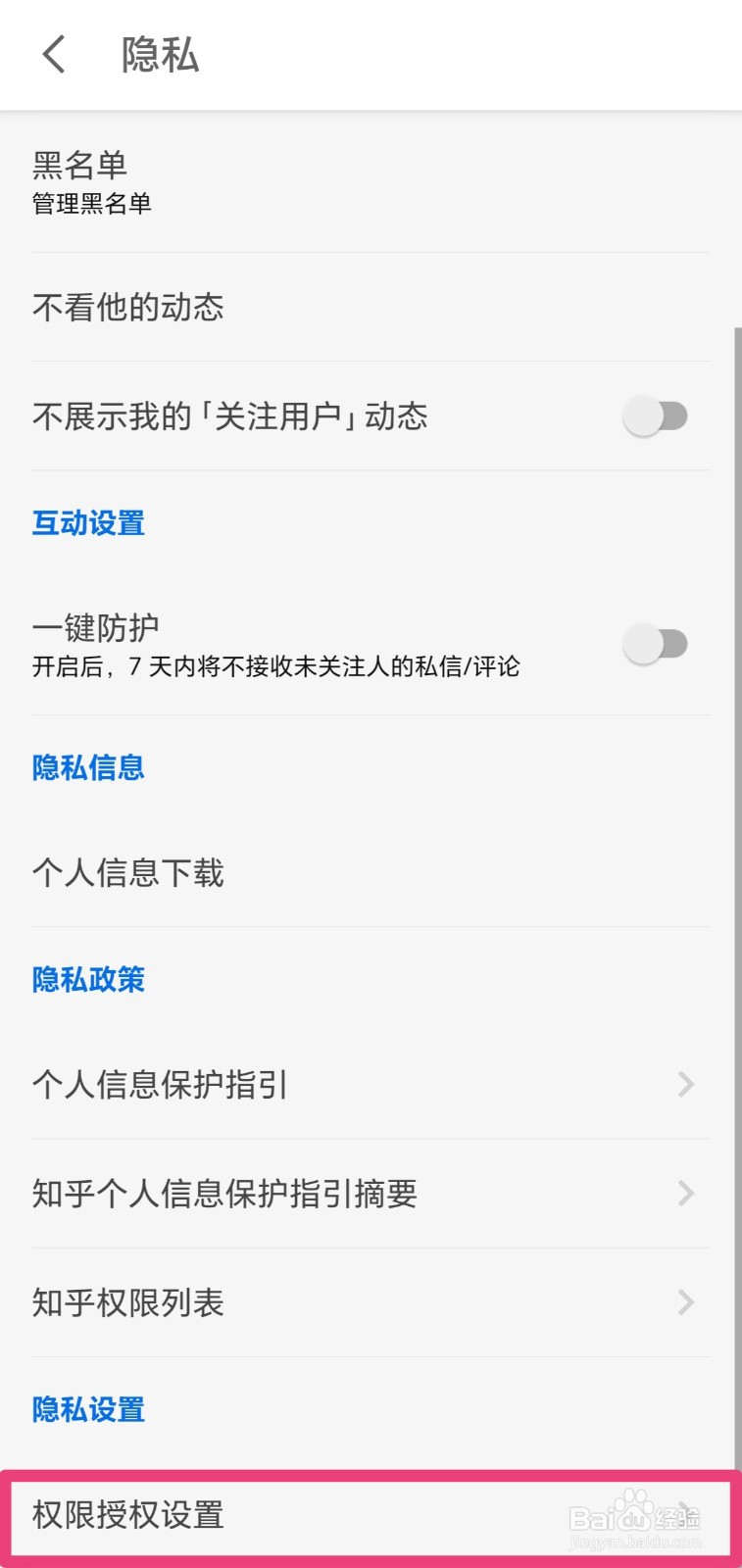
Task: Expand the 知乎权限列表 entry
Action: (x=685, y=1303)
